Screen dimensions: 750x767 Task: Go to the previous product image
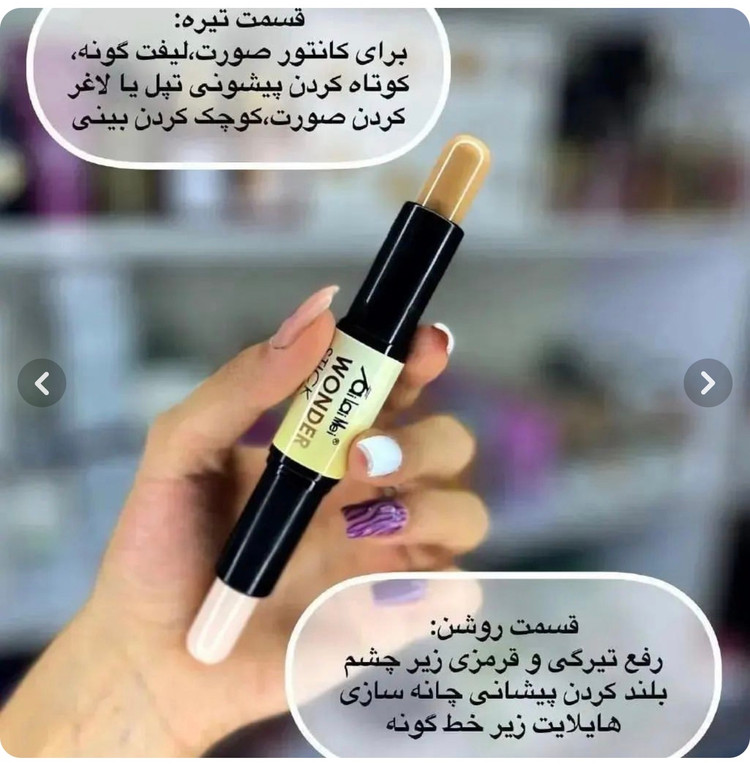(42, 382)
